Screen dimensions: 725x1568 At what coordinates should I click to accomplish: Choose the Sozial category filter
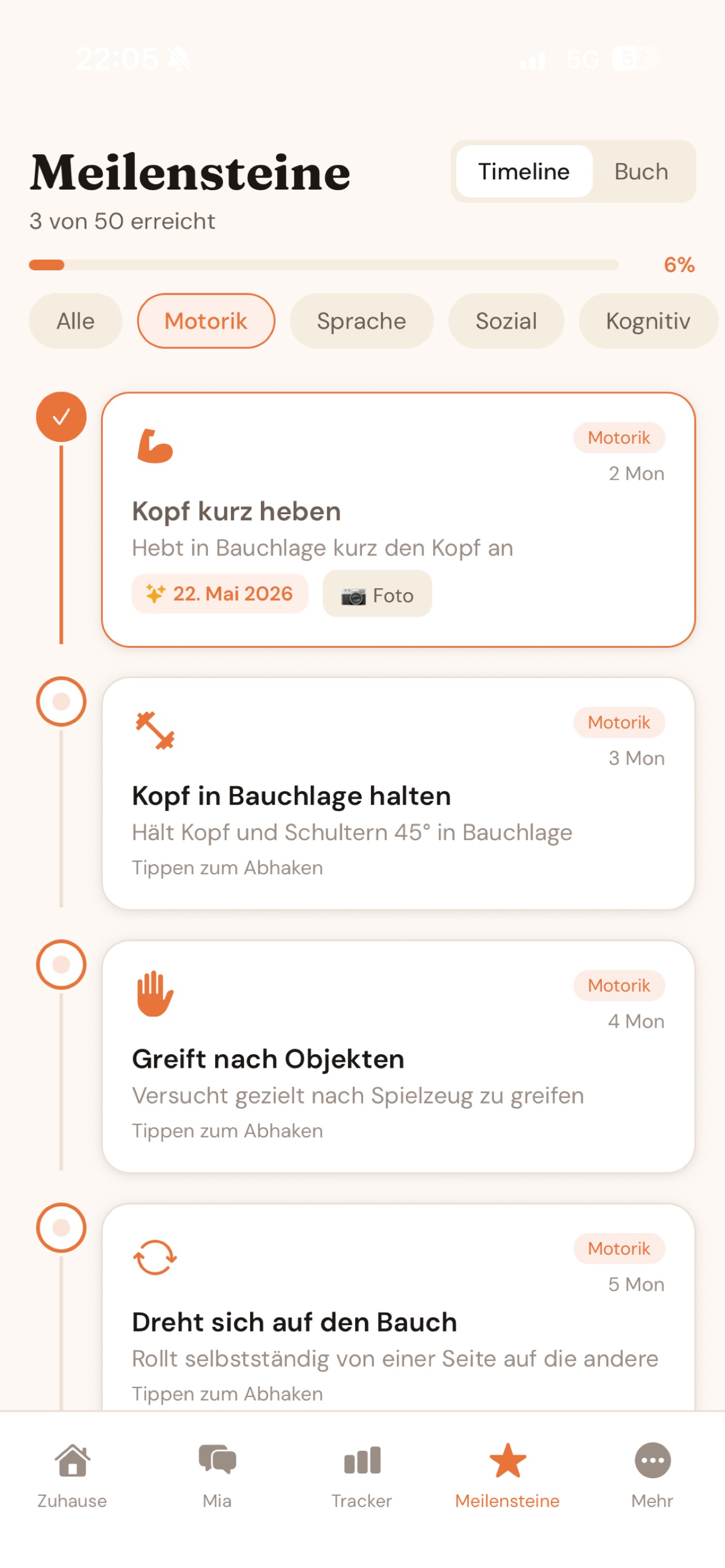coord(505,321)
